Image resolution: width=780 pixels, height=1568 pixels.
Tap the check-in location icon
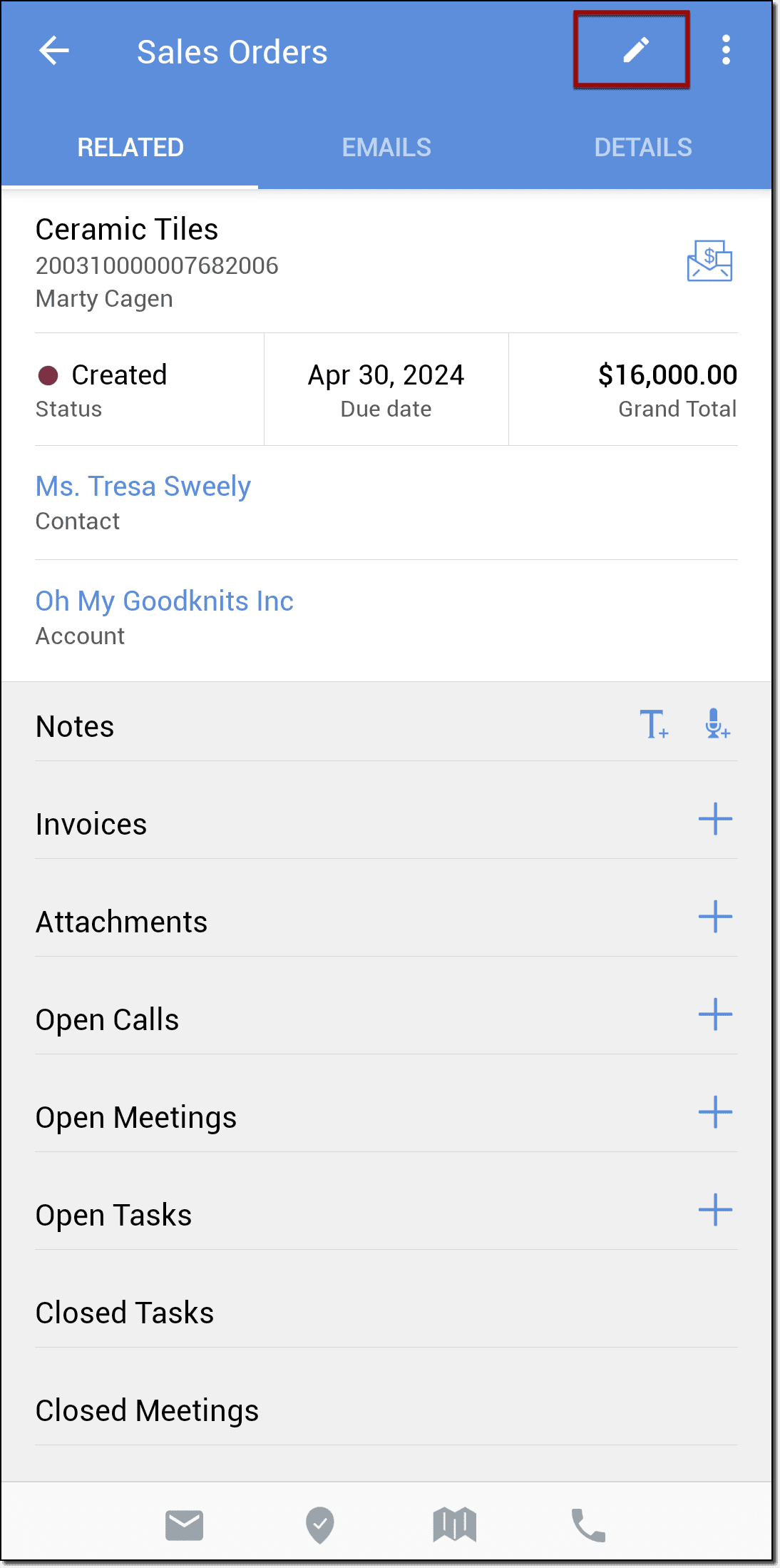[x=320, y=1525]
